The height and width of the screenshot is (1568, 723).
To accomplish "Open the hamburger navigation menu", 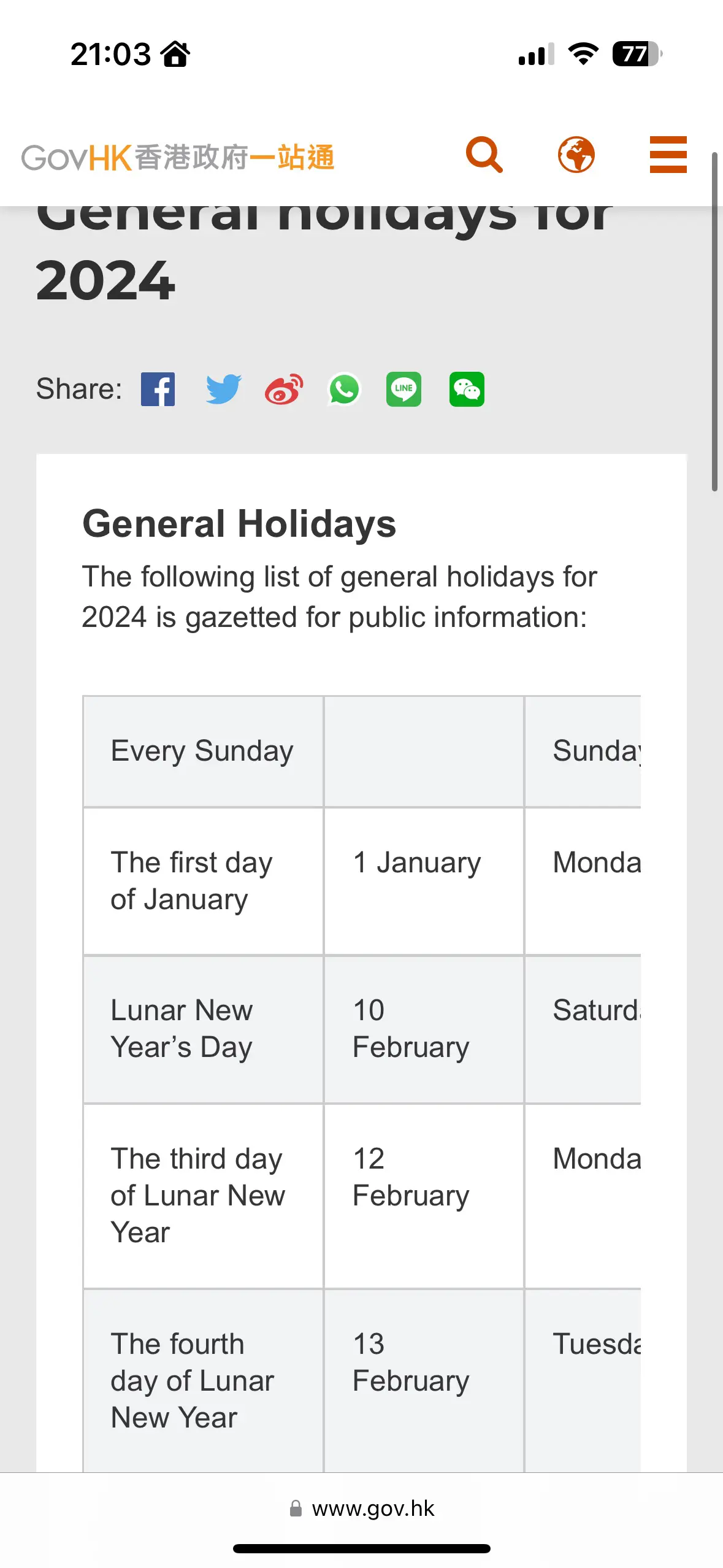I will (668, 155).
